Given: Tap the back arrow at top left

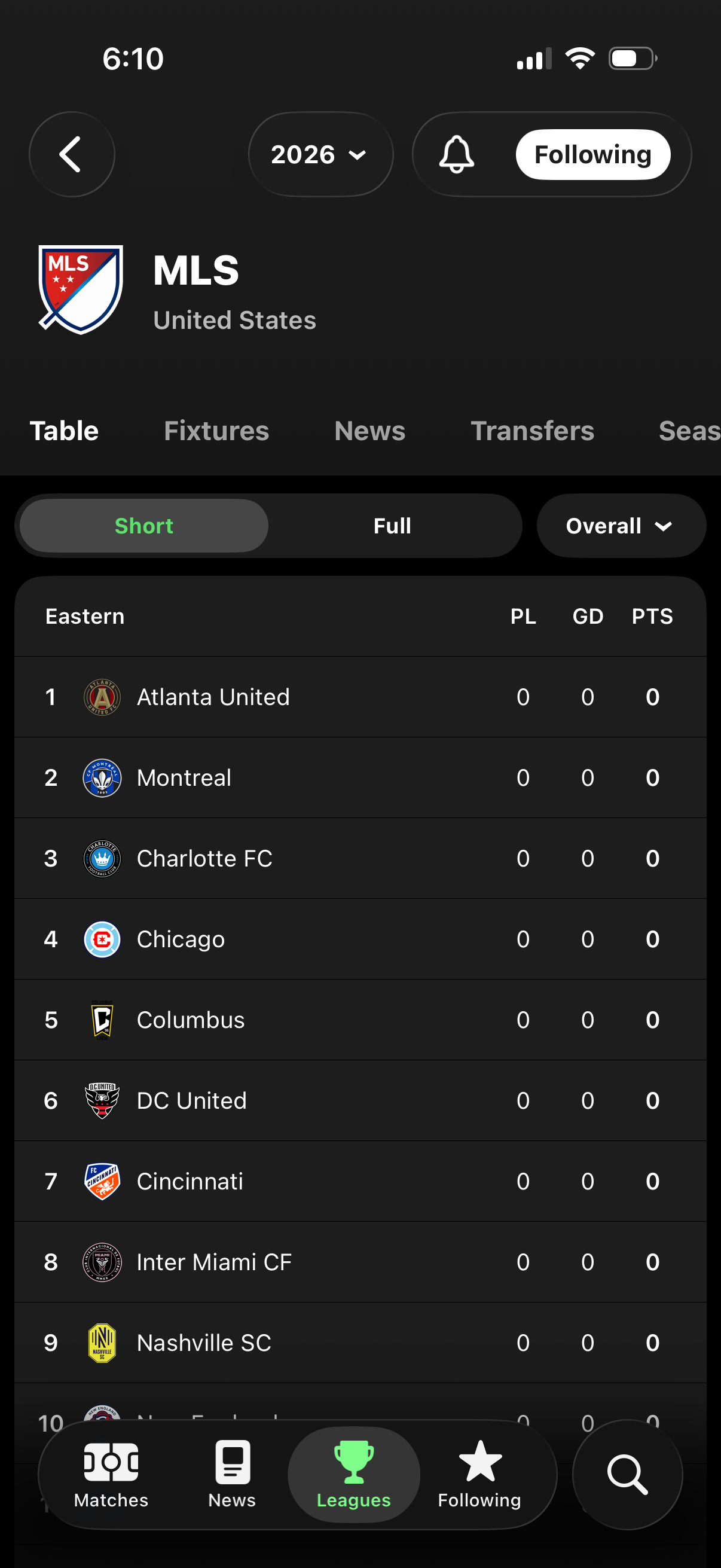Looking at the screenshot, I should tap(71, 154).
